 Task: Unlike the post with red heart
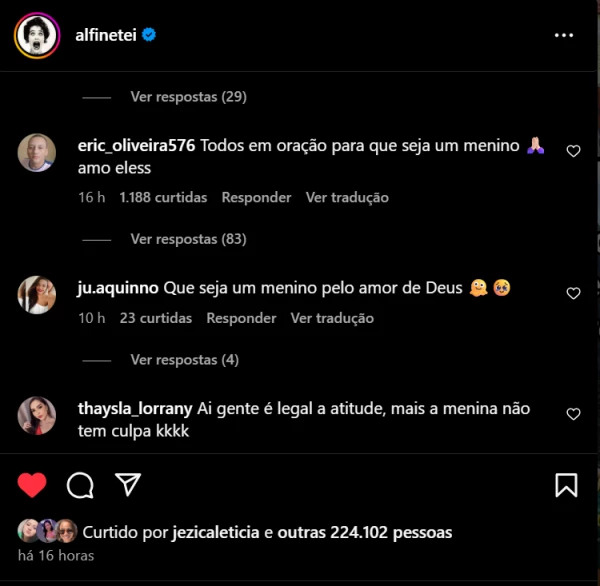[x=33, y=486]
